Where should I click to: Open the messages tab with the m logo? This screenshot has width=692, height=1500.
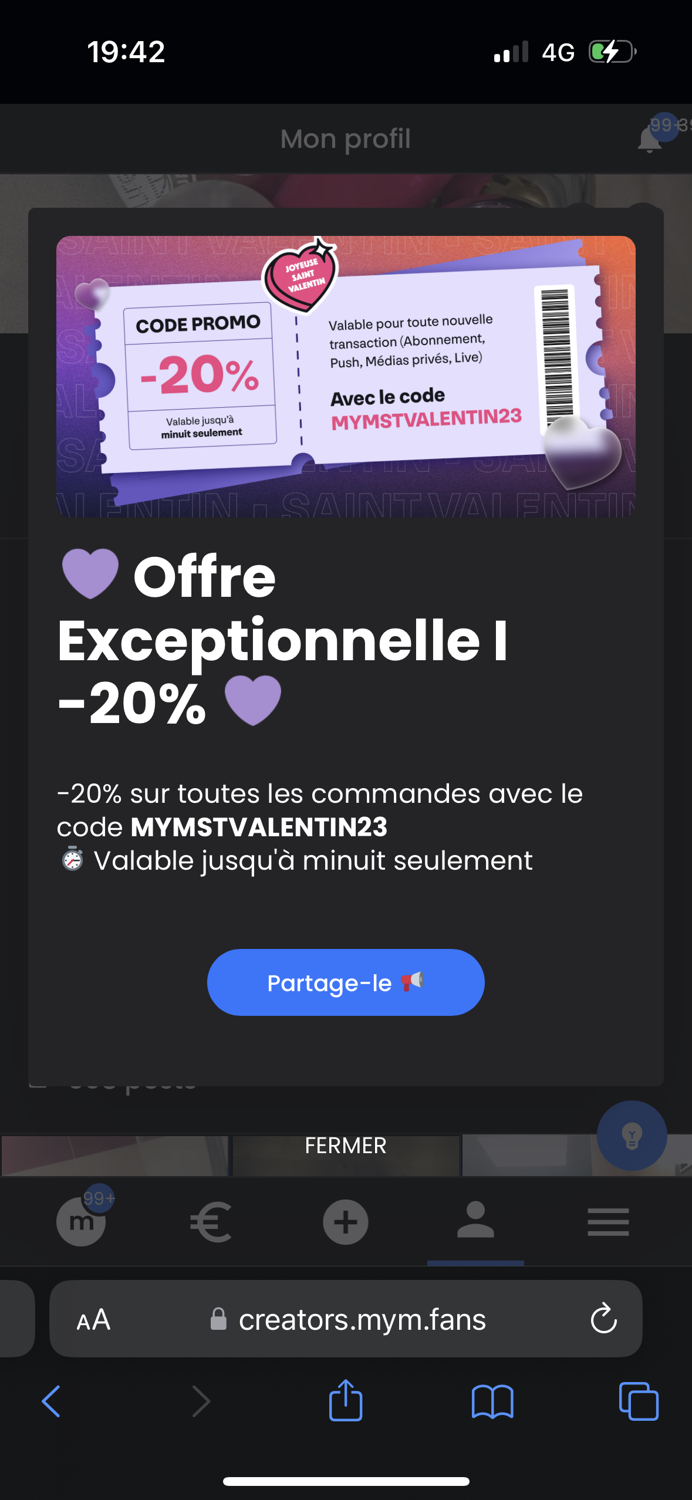pyautogui.click(x=81, y=1221)
